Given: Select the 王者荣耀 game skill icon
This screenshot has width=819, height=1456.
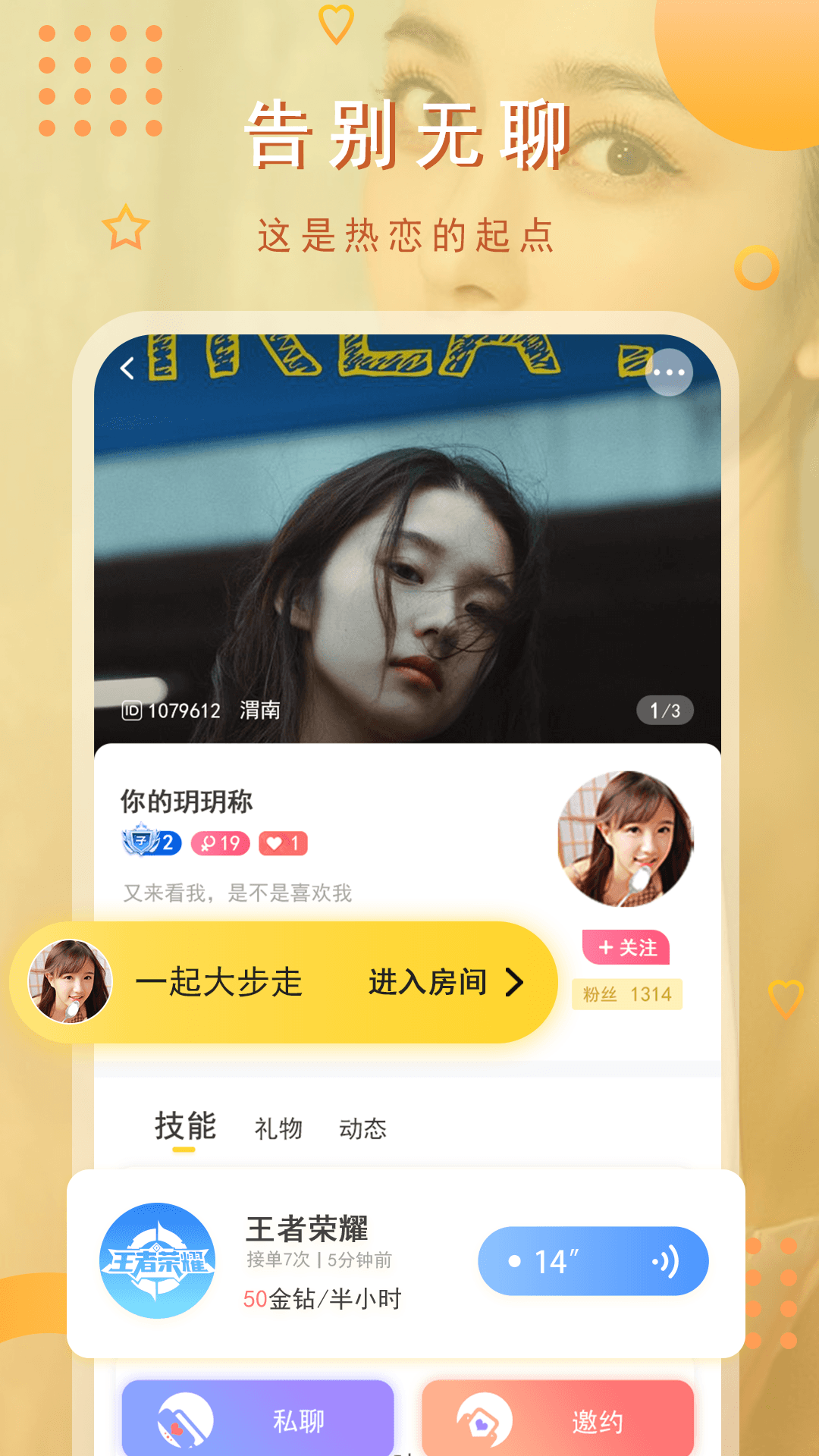Looking at the screenshot, I should (x=158, y=1259).
